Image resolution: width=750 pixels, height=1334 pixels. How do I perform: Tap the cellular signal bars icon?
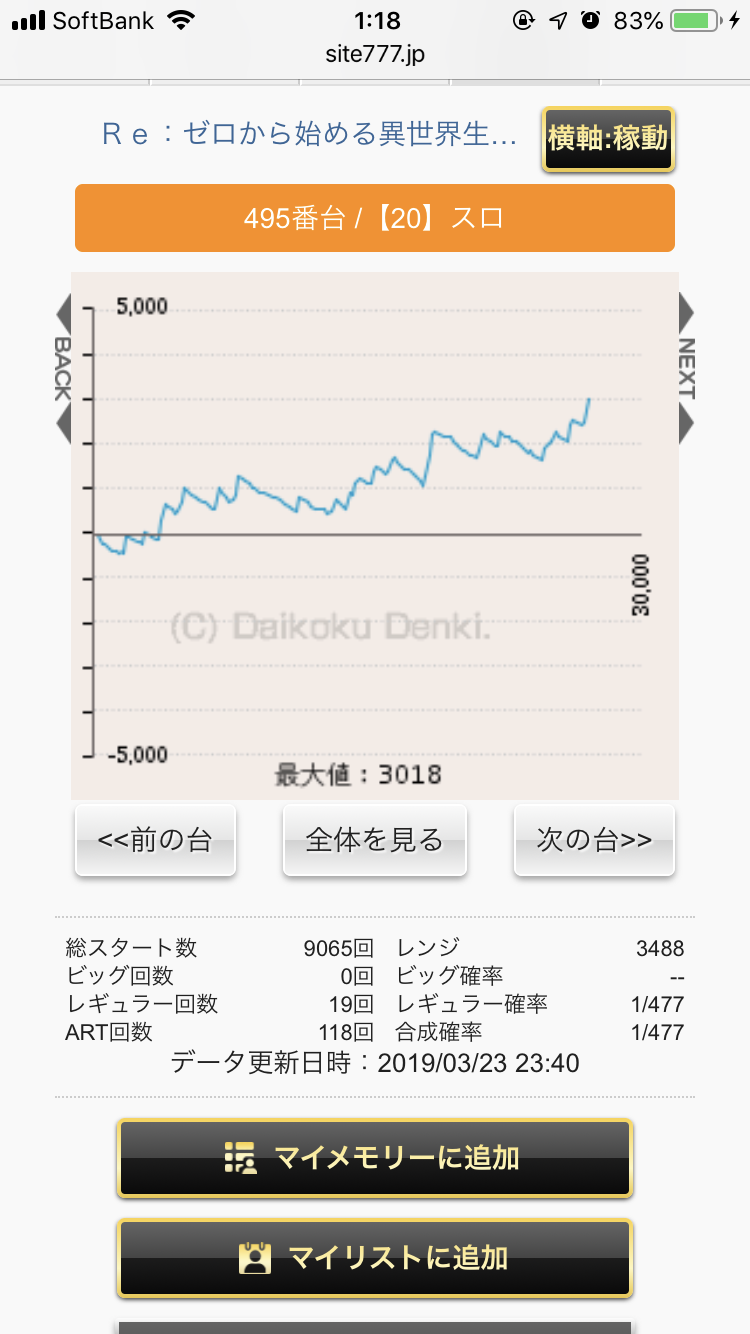pyautogui.click(x=30, y=17)
